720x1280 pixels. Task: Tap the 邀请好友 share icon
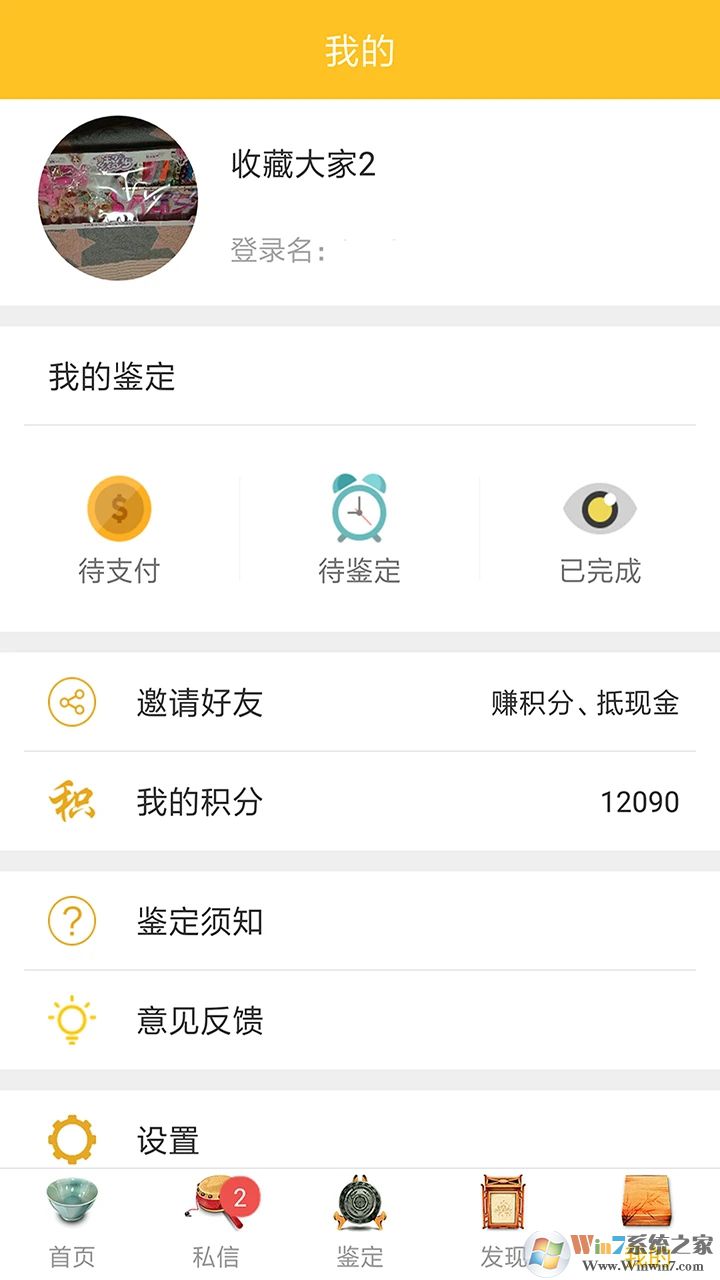(70, 702)
